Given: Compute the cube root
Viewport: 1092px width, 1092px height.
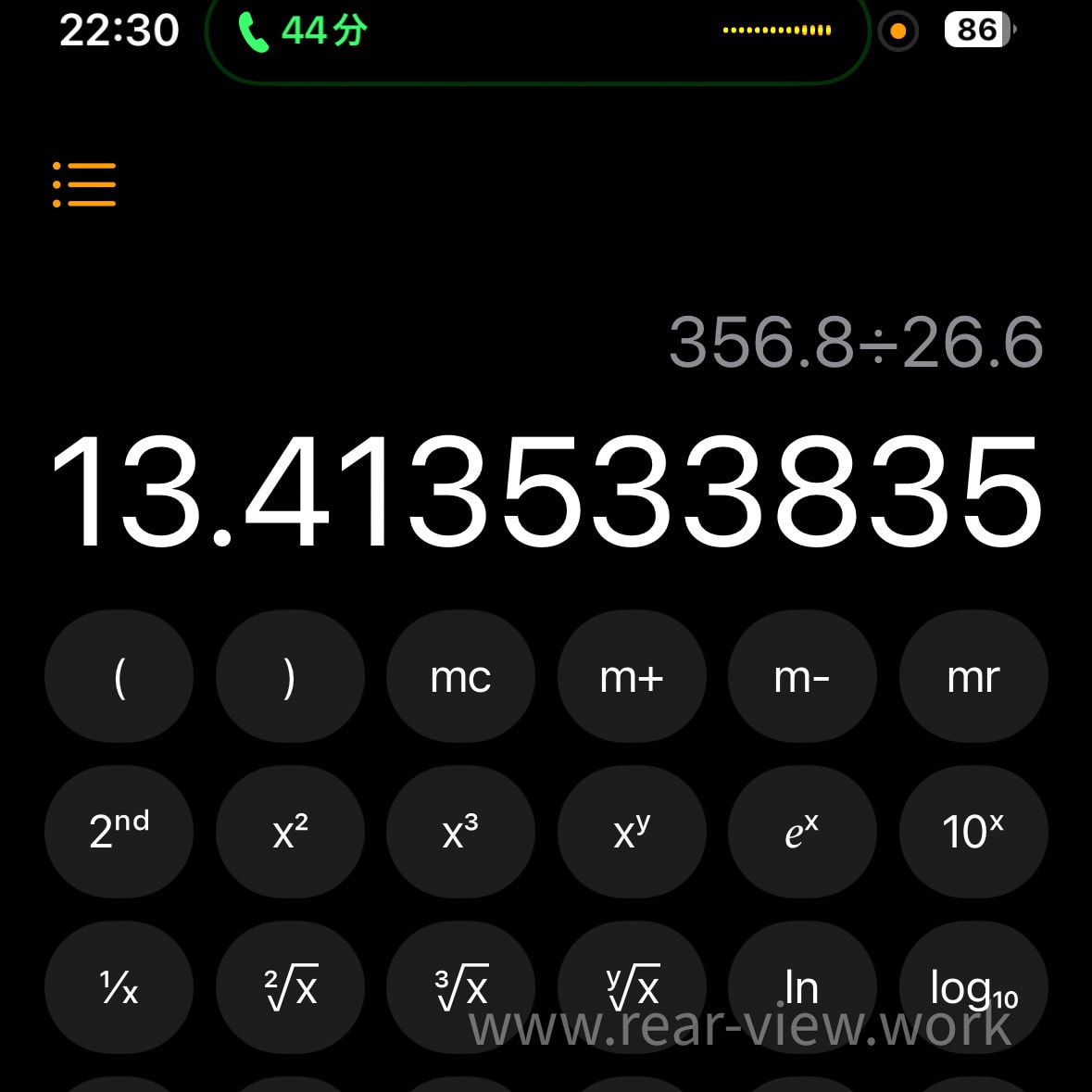Looking at the screenshot, I should coord(460,987).
